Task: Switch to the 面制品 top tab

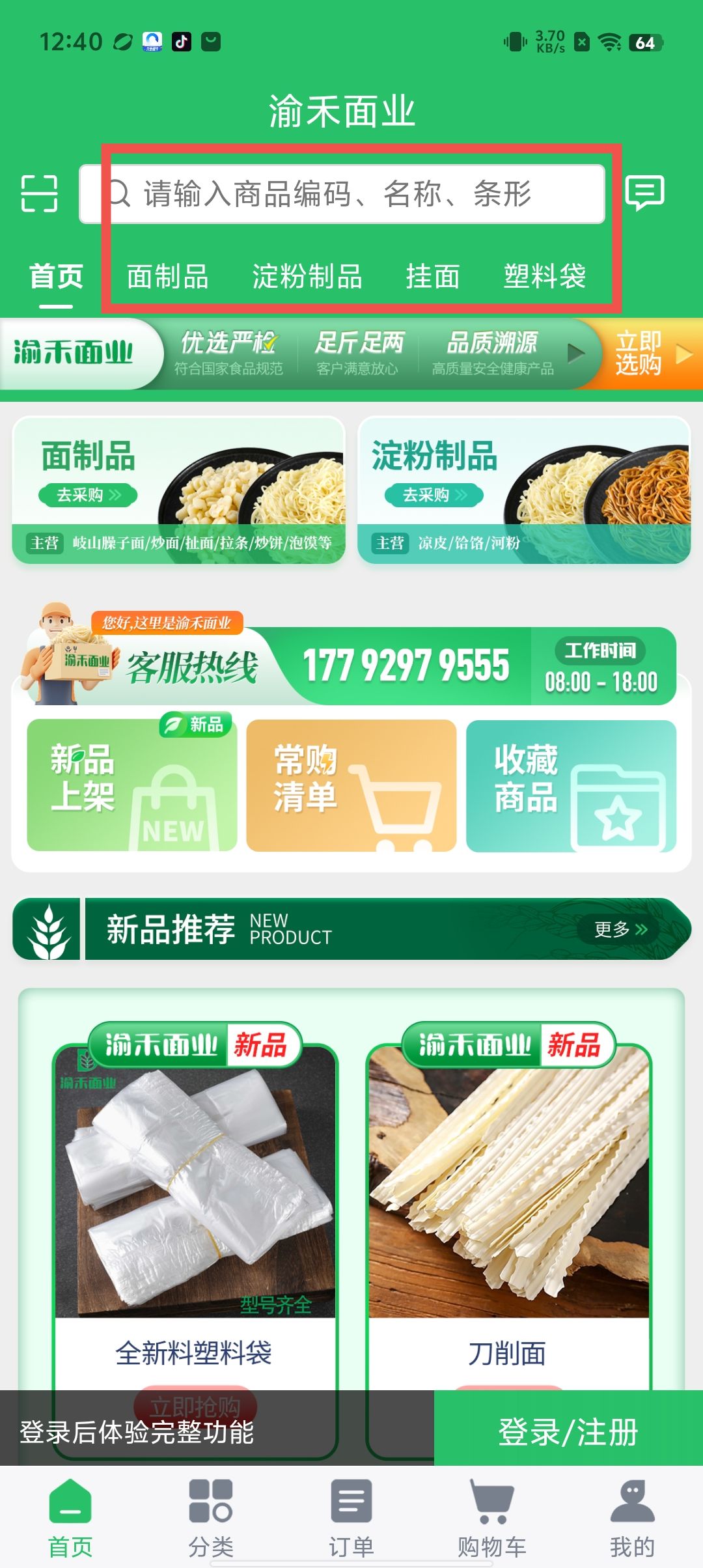Action: pos(167,277)
